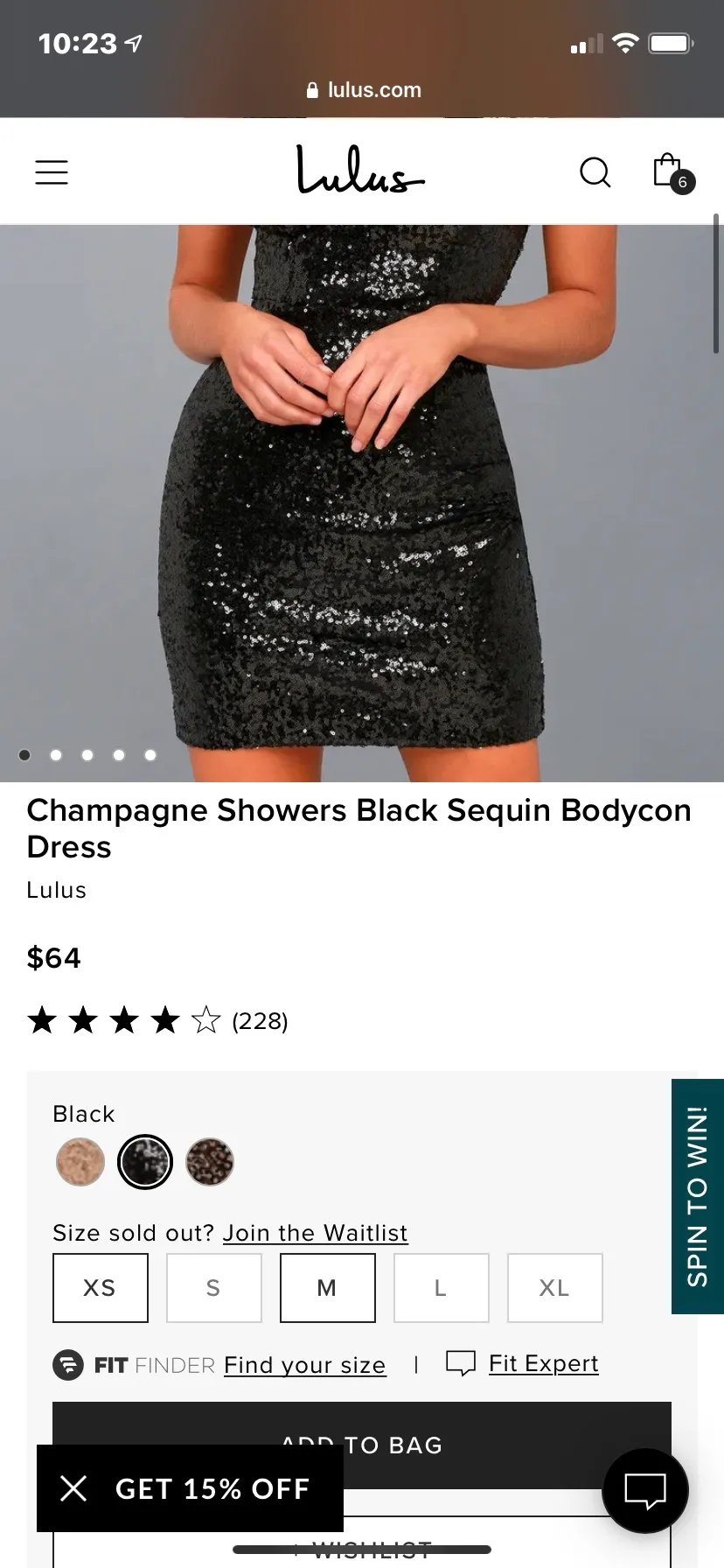724x1568 pixels.
Task: Click the third image carousel dot
Action: (87, 754)
